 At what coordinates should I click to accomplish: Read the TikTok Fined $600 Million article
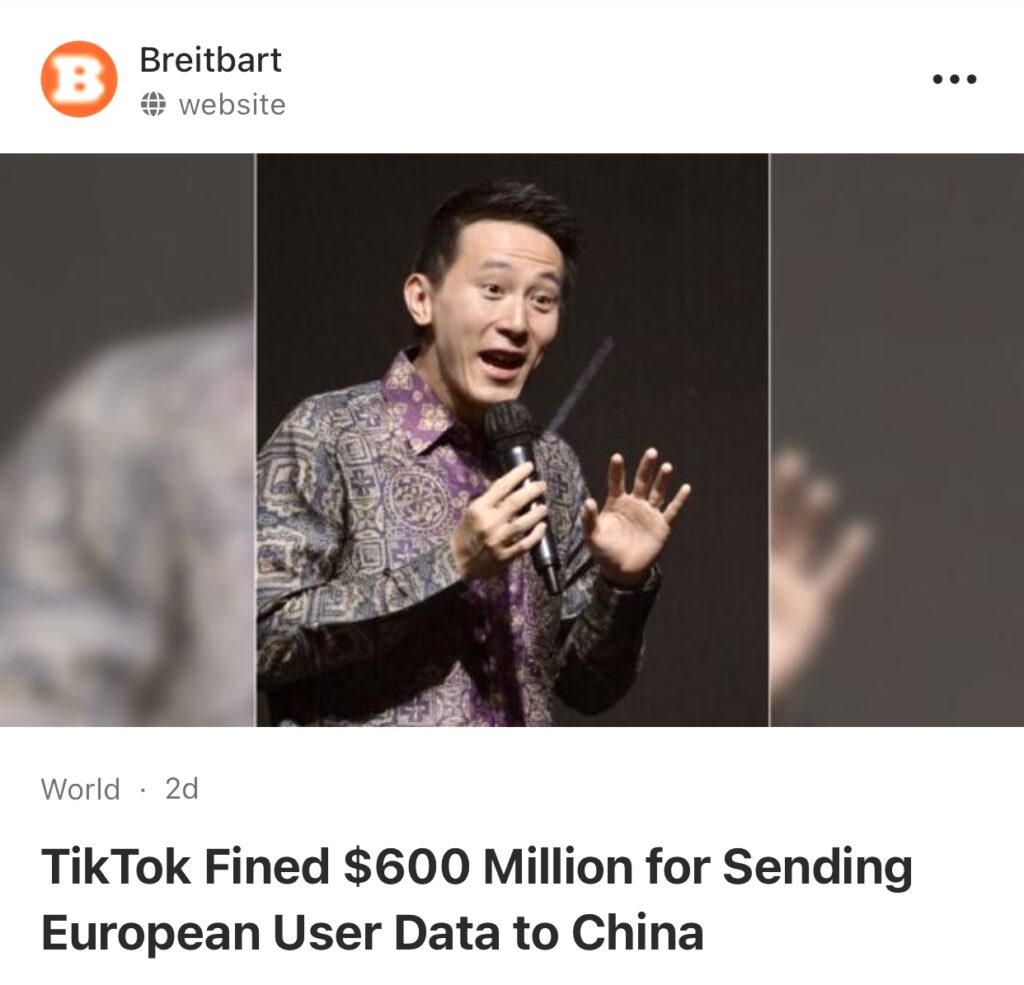click(x=476, y=900)
